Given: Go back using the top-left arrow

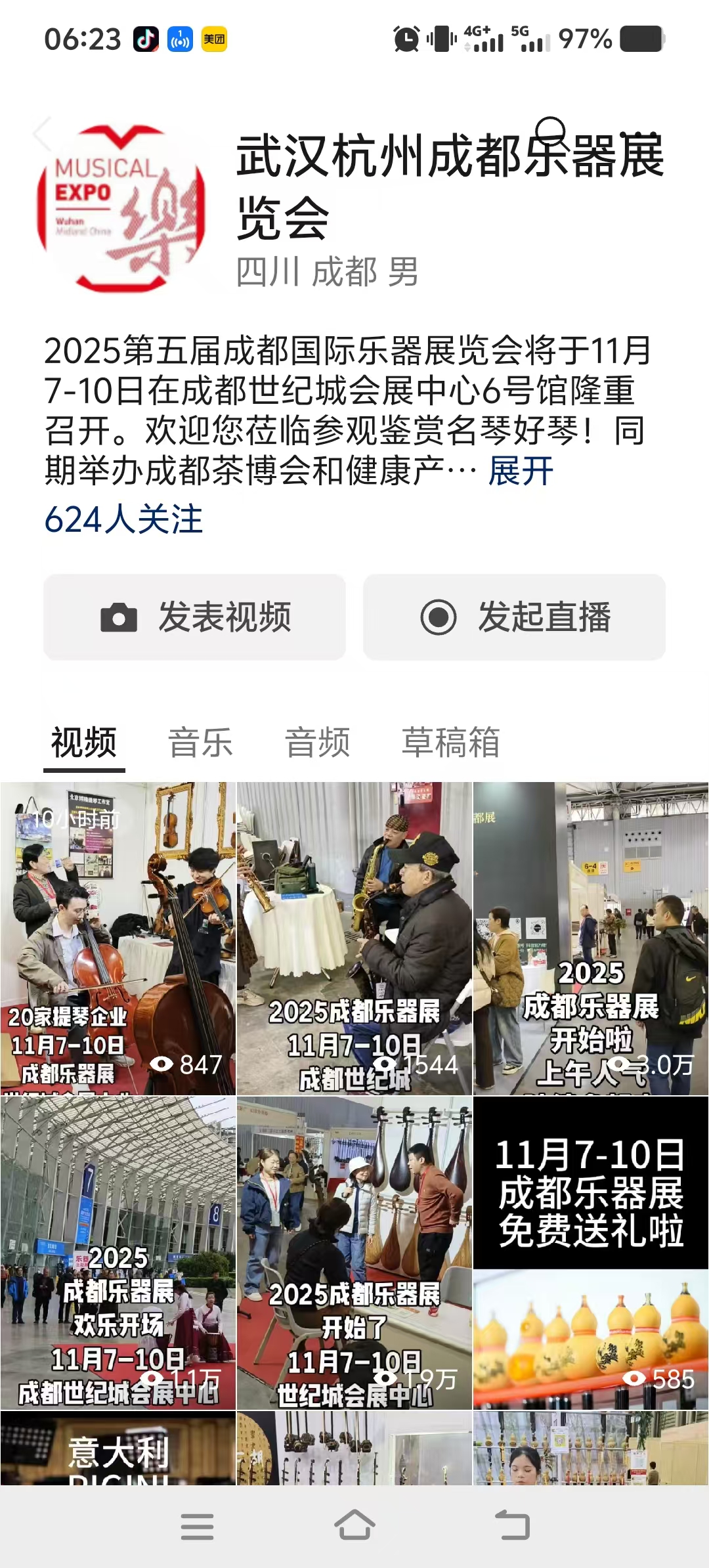Looking at the screenshot, I should (x=42, y=134).
